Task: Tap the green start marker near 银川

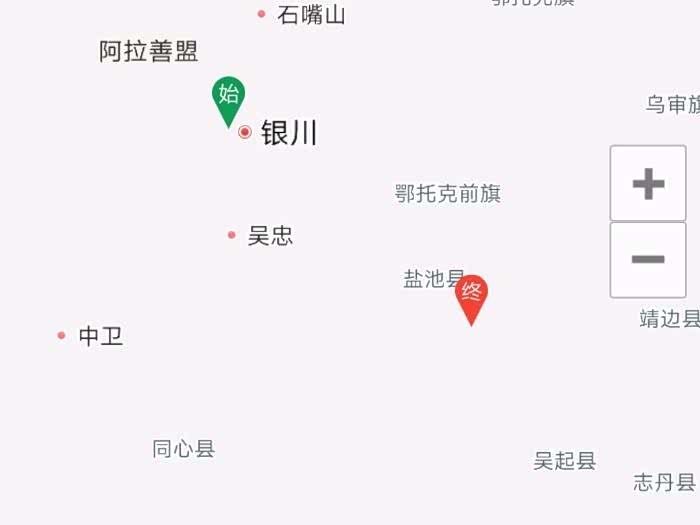Action: [x=228, y=98]
